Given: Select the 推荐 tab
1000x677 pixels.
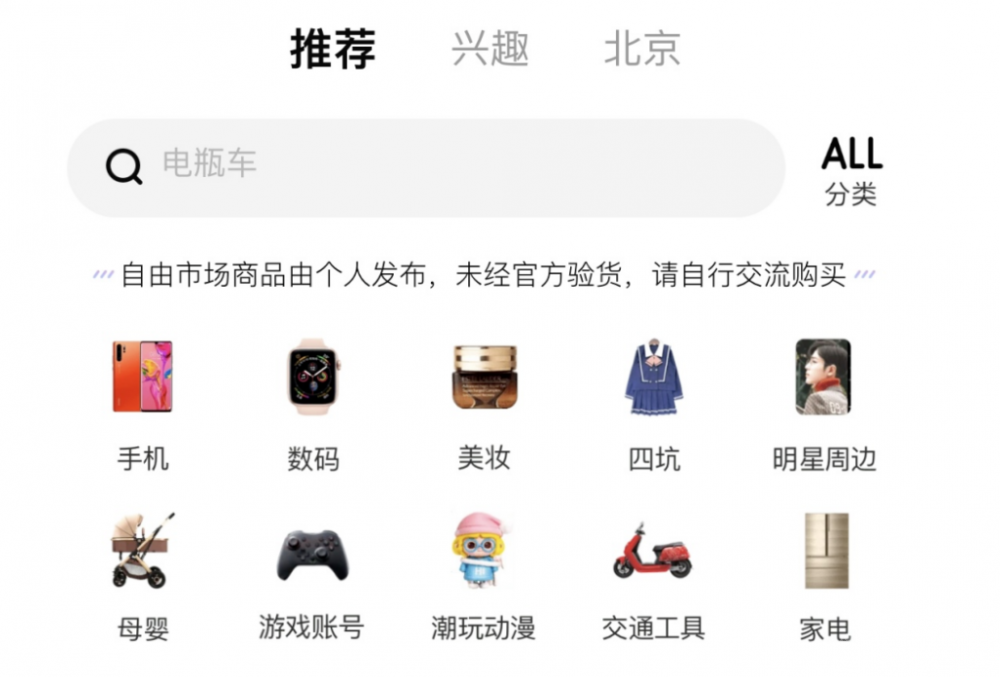Looking at the screenshot, I should coord(333,49).
